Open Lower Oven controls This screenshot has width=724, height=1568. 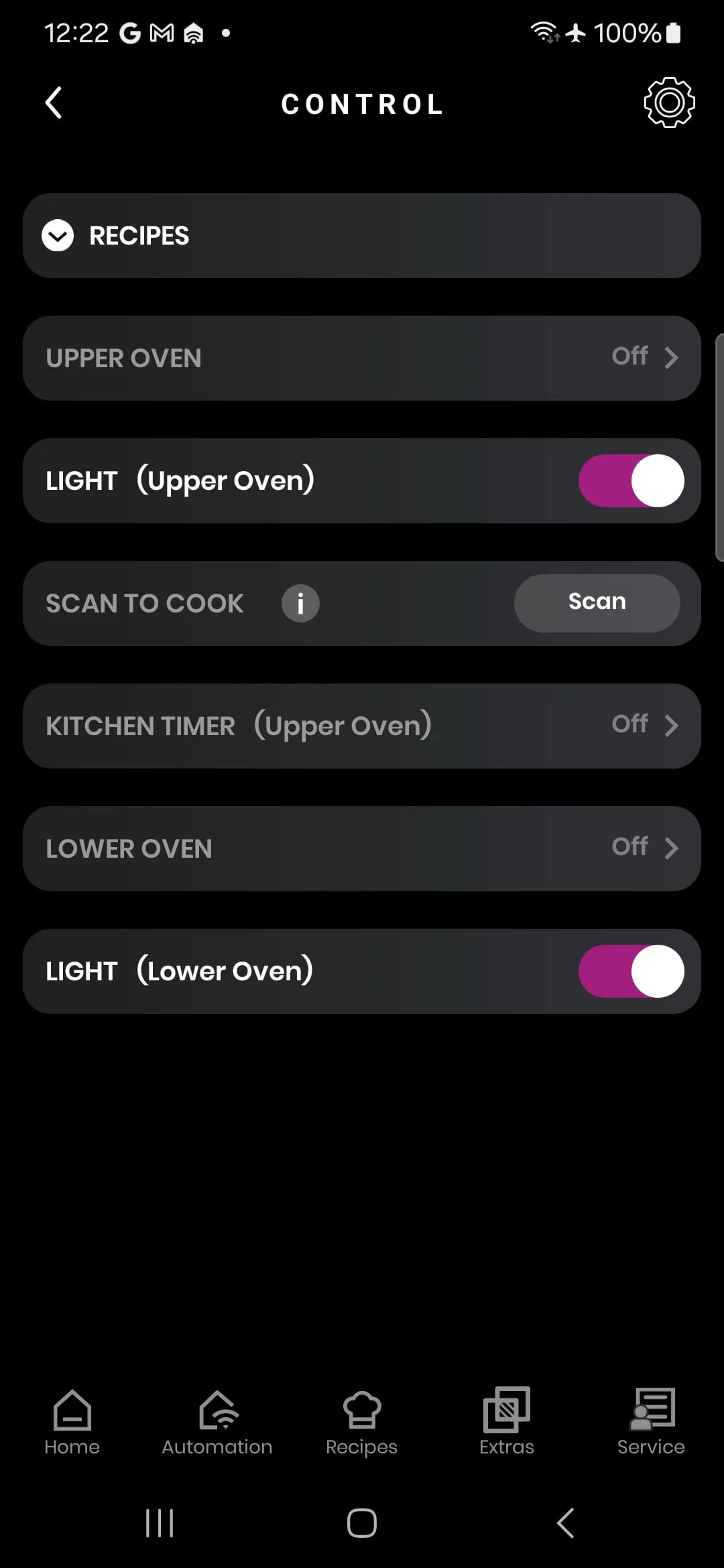(362, 848)
